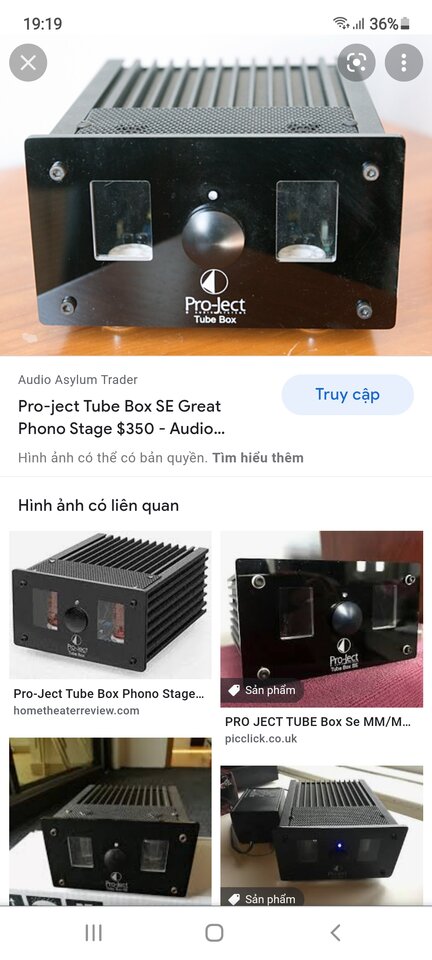Search this image with Google Lens
The height and width of the screenshot is (960, 432).
click(356, 62)
